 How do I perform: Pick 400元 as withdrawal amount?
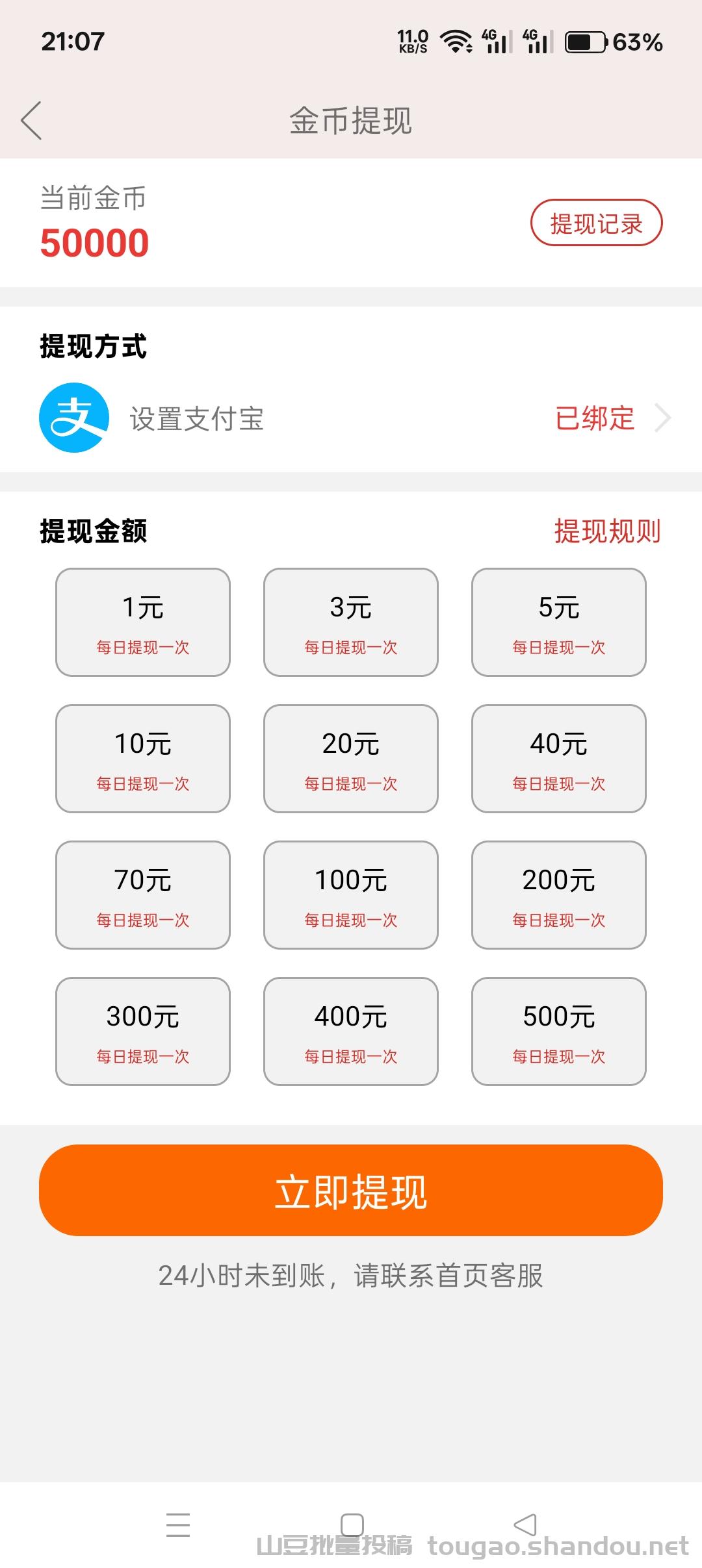tap(351, 1031)
